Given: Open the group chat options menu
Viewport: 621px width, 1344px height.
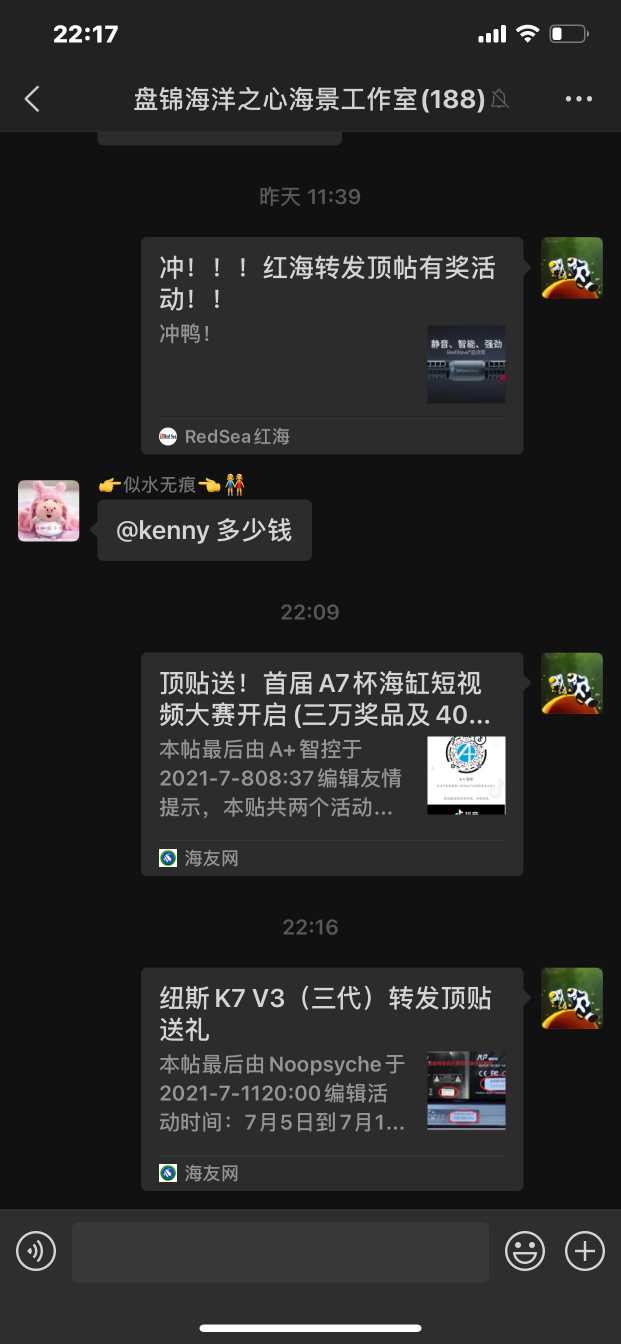Looking at the screenshot, I should pos(579,98).
